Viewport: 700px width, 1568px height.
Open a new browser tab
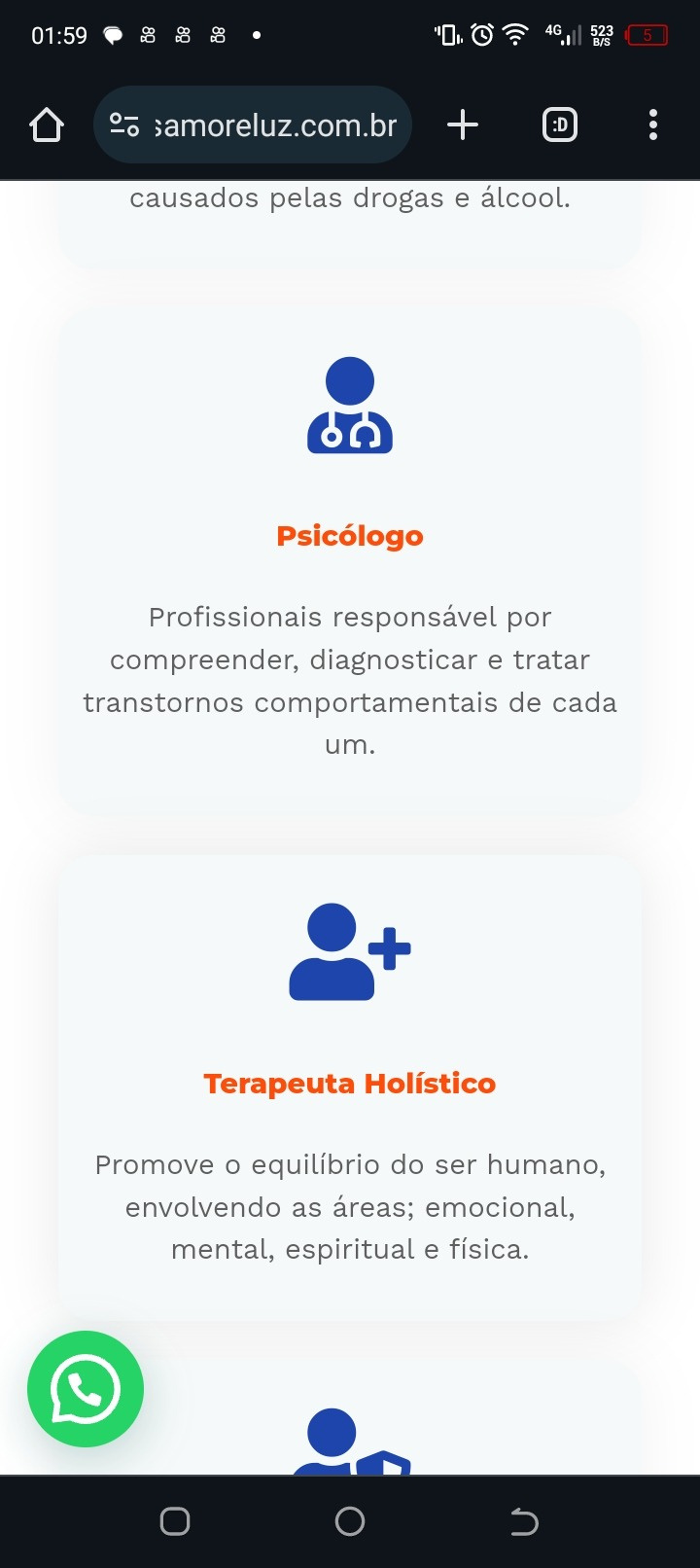tap(463, 125)
